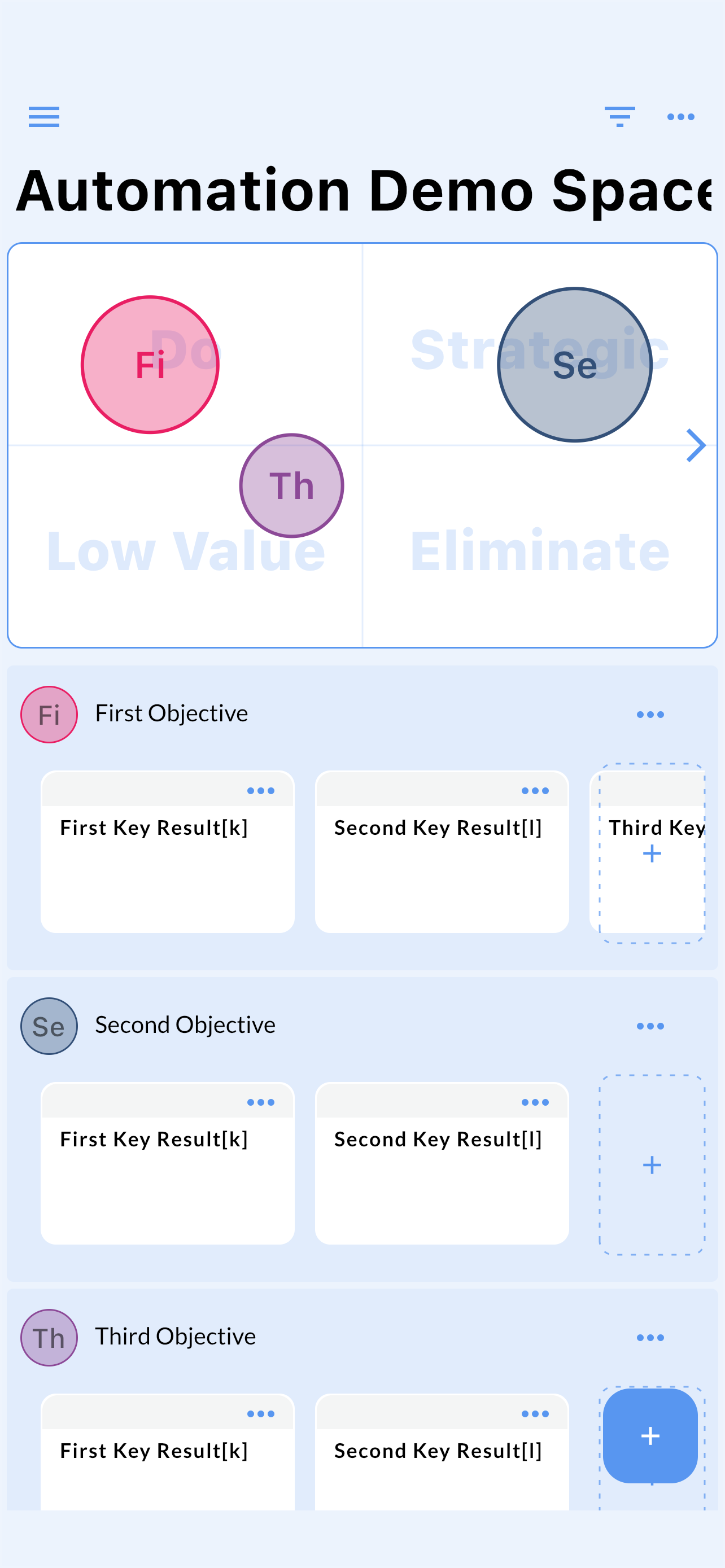Open Second Key Result under Second Objective

pos(442,1175)
